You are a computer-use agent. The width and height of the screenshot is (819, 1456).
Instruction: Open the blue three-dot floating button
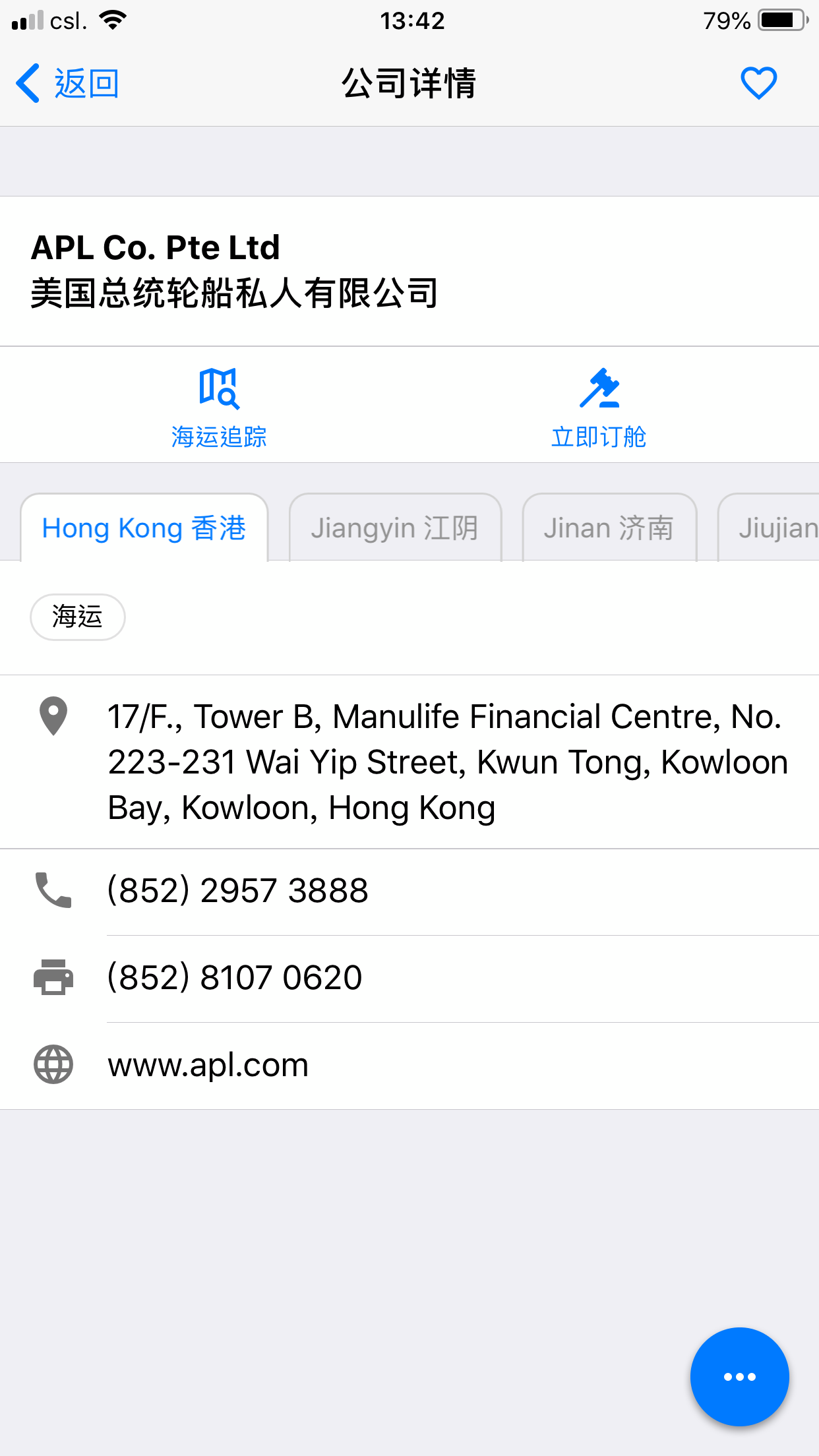[x=739, y=1376]
